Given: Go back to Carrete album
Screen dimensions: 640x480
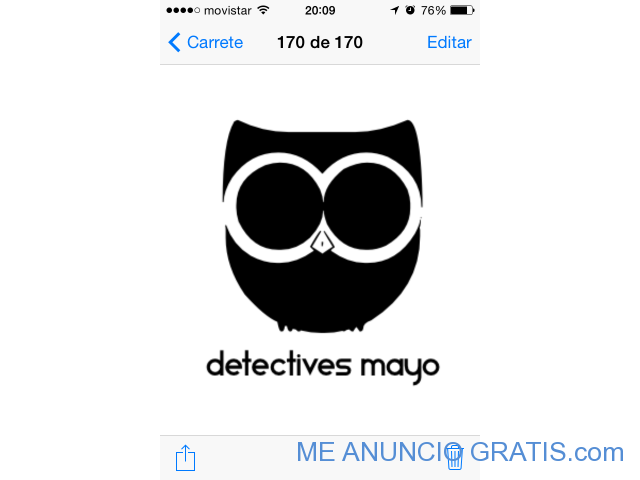Looking at the screenshot, I should pos(206,42).
